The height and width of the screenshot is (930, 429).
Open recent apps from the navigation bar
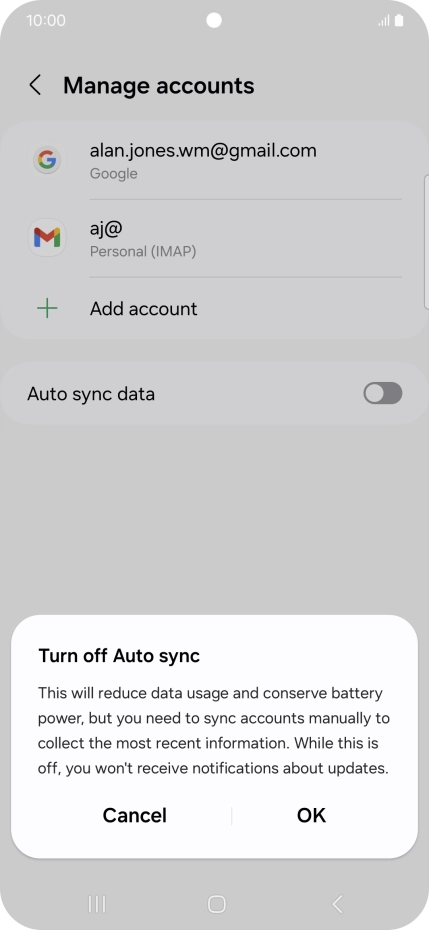coord(97,904)
